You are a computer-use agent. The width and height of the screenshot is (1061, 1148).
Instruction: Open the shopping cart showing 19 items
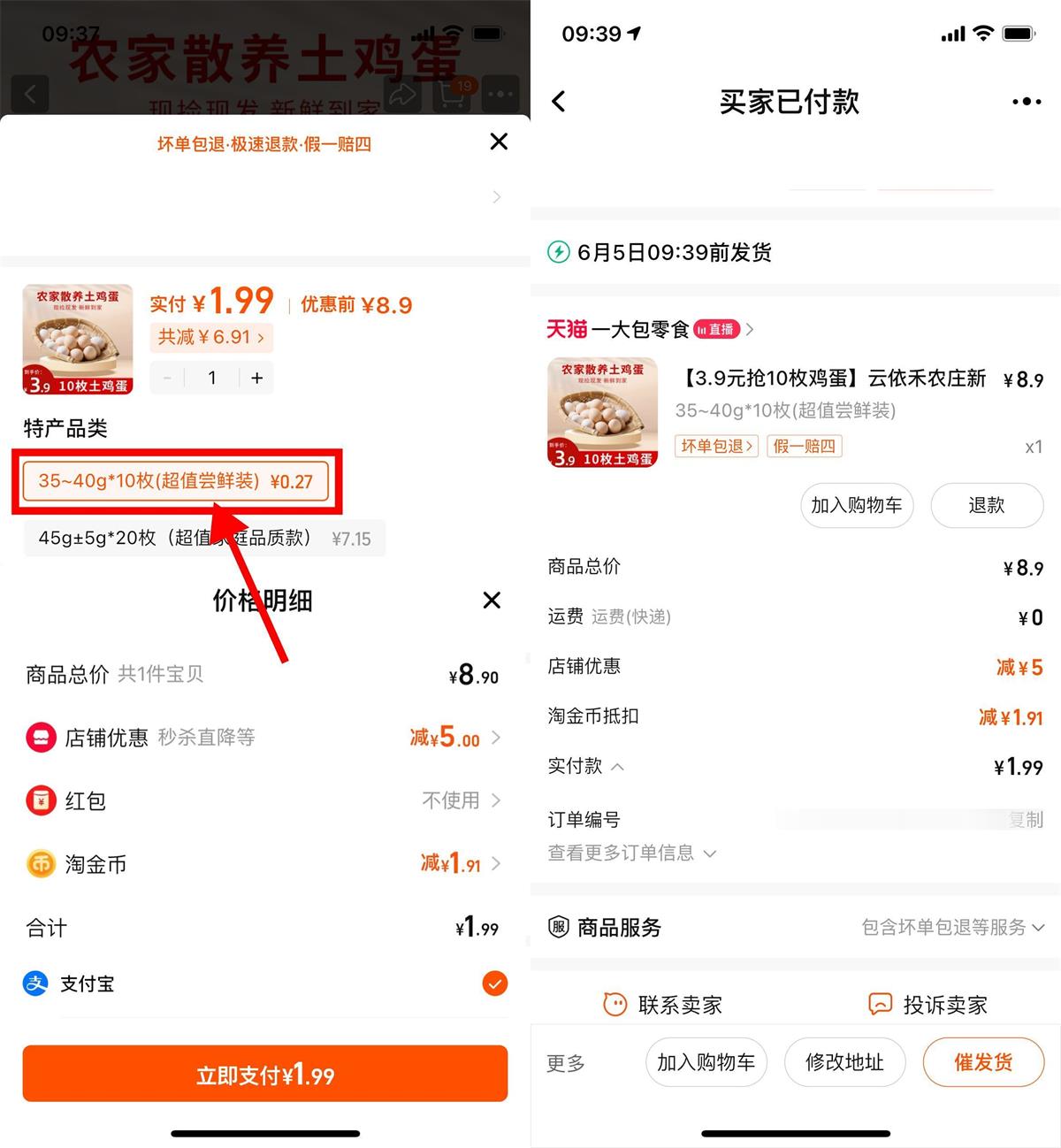coord(453,95)
